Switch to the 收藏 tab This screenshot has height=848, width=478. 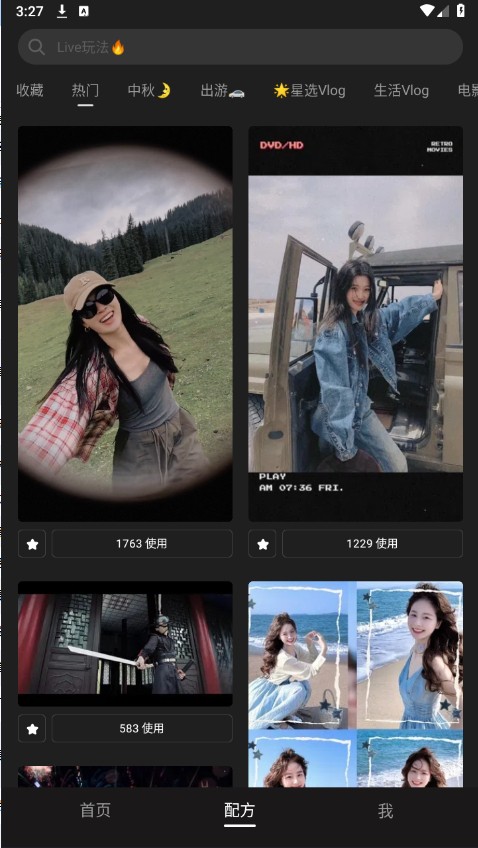pyautogui.click(x=30, y=90)
